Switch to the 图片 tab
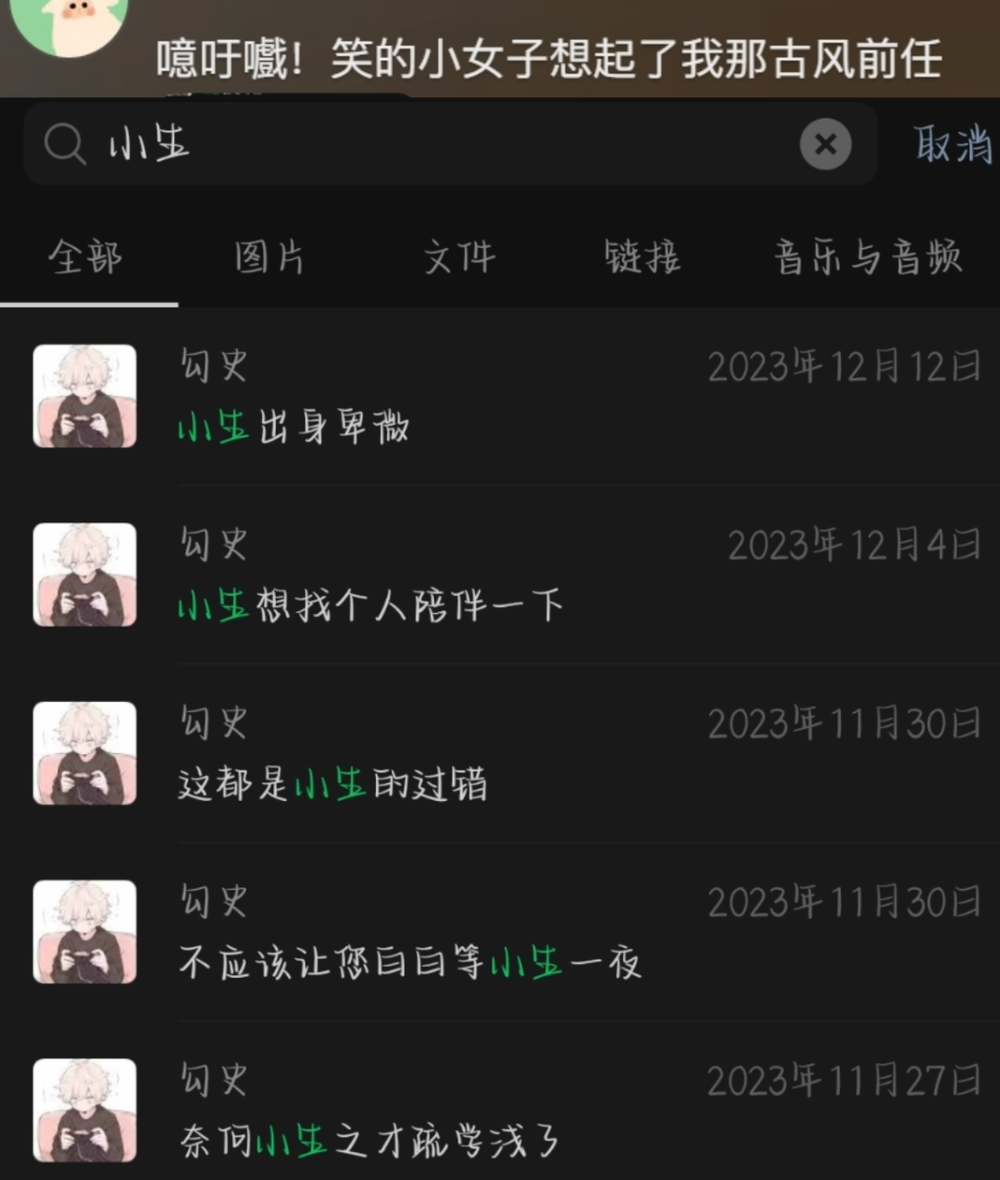This screenshot has height=1180, width=1000. (269, 258)
